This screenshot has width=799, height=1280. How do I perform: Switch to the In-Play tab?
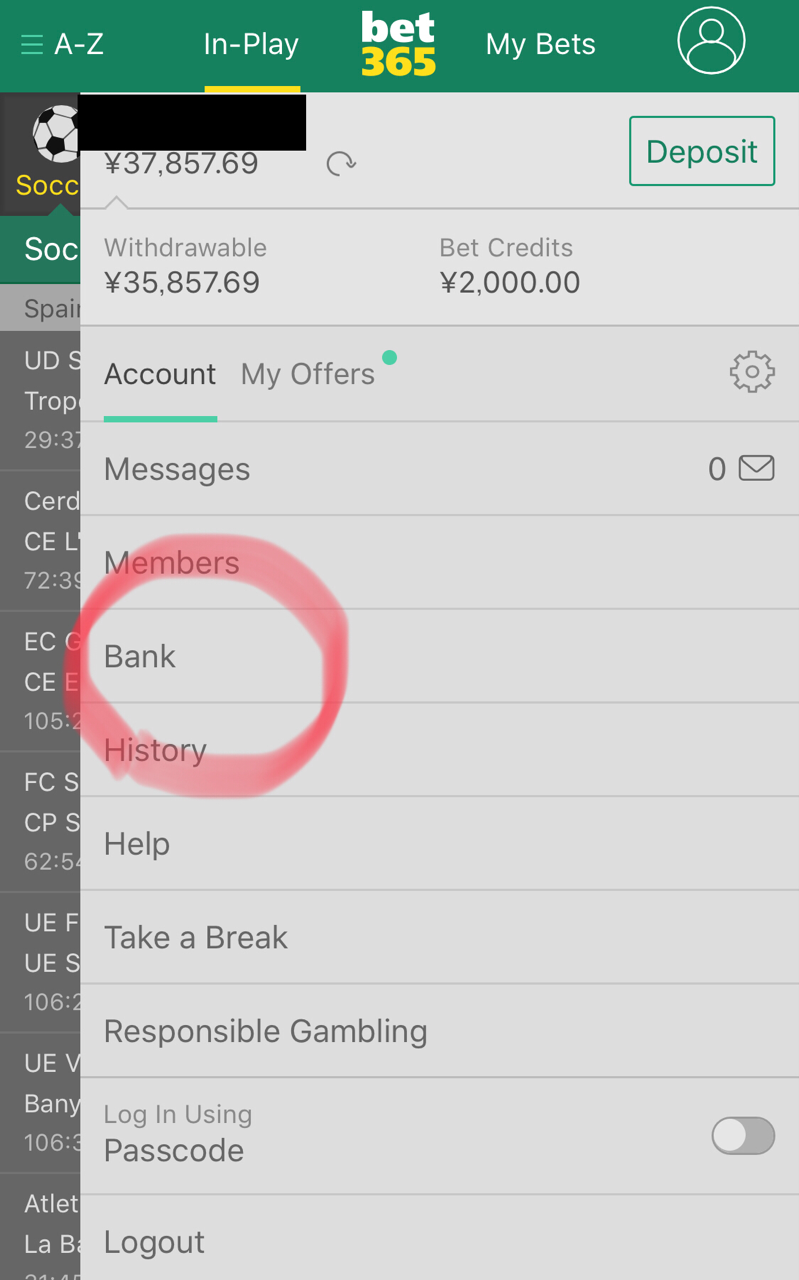coord(251,45)
